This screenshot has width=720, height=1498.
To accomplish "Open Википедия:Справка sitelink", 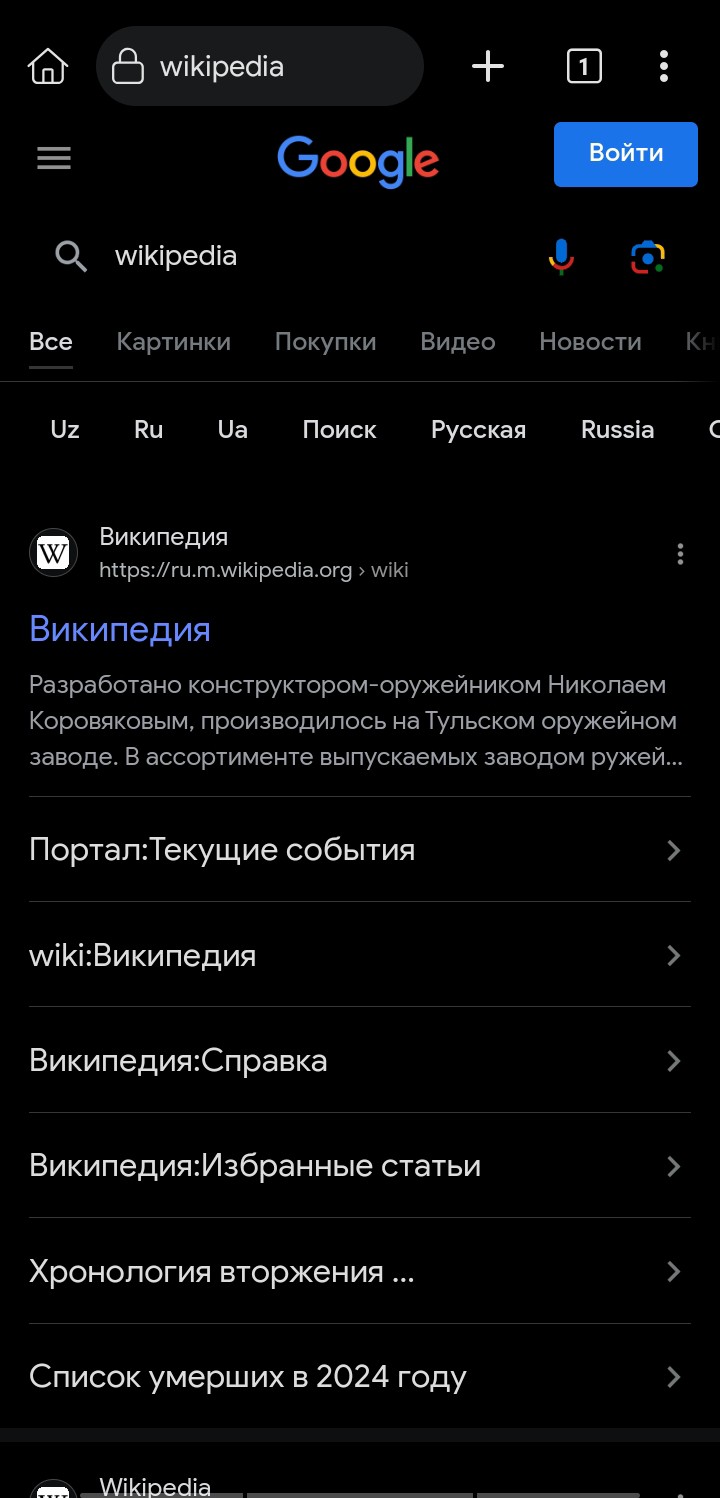I will [360, 1060].
